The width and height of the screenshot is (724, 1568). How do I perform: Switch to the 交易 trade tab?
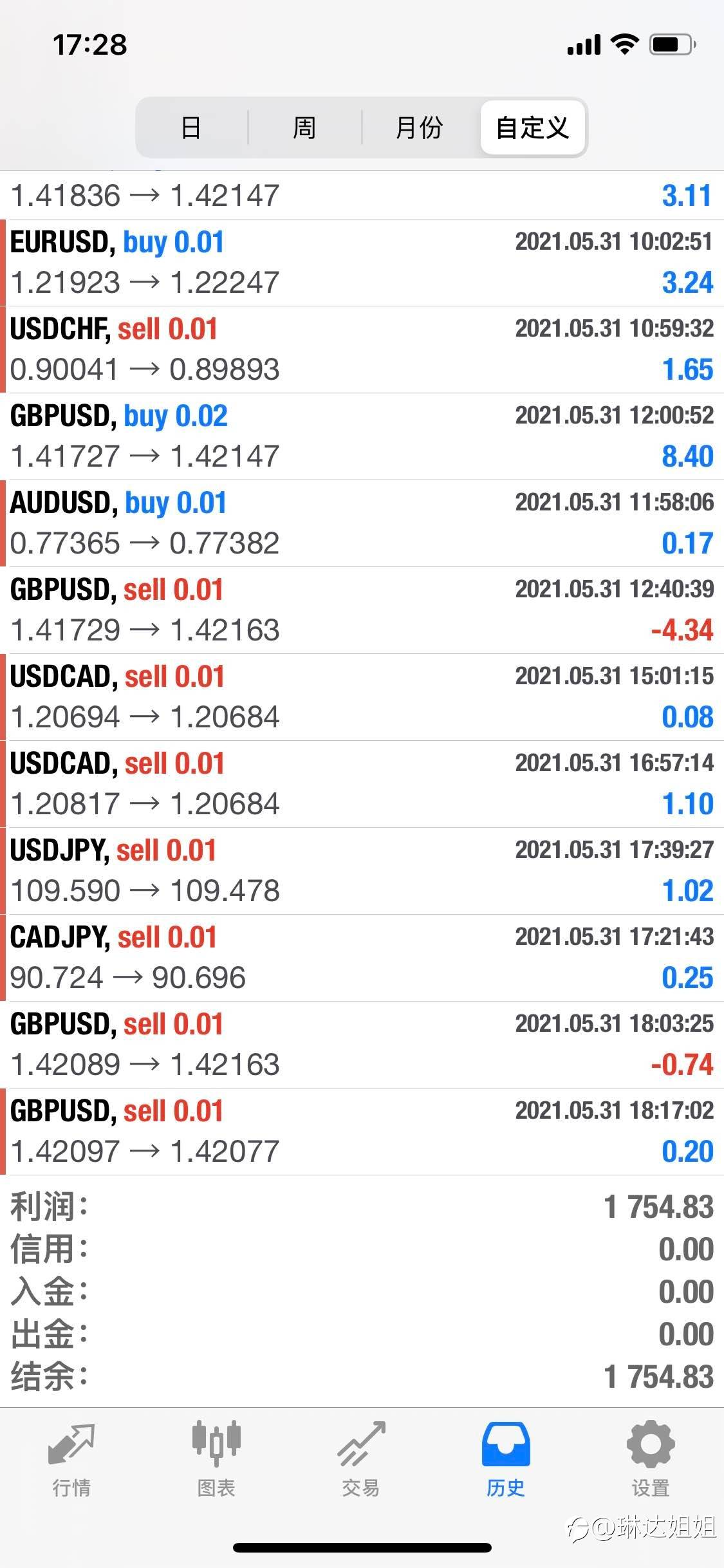(x=361, y=1459)
